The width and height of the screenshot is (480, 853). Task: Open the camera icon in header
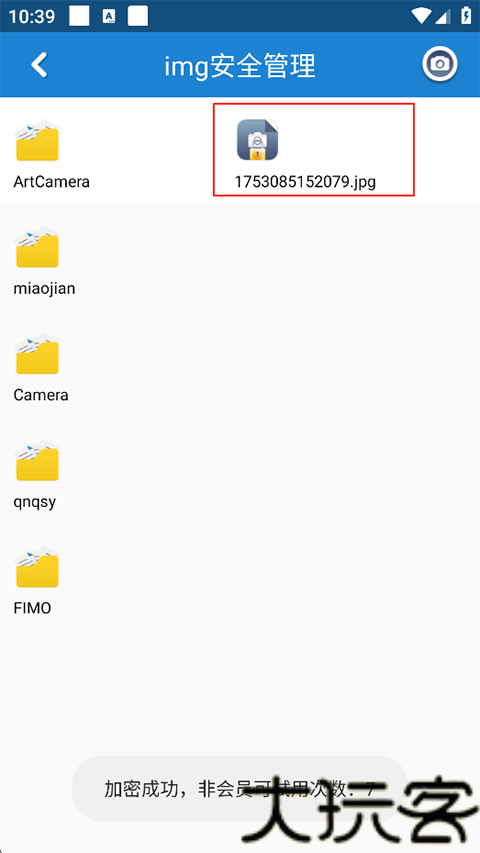[440, 65]
